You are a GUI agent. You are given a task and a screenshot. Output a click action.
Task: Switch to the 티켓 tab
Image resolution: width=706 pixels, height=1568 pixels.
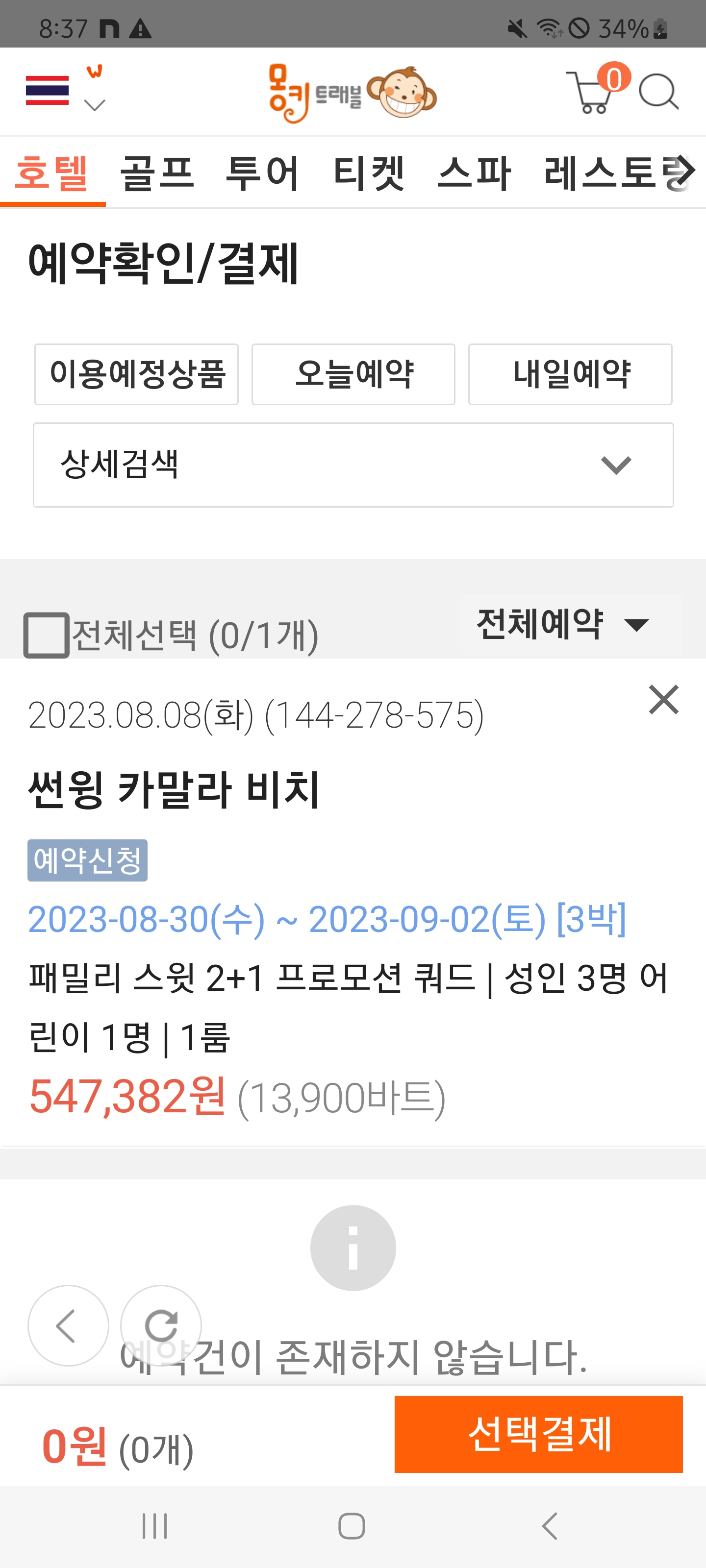coord(369,173)
